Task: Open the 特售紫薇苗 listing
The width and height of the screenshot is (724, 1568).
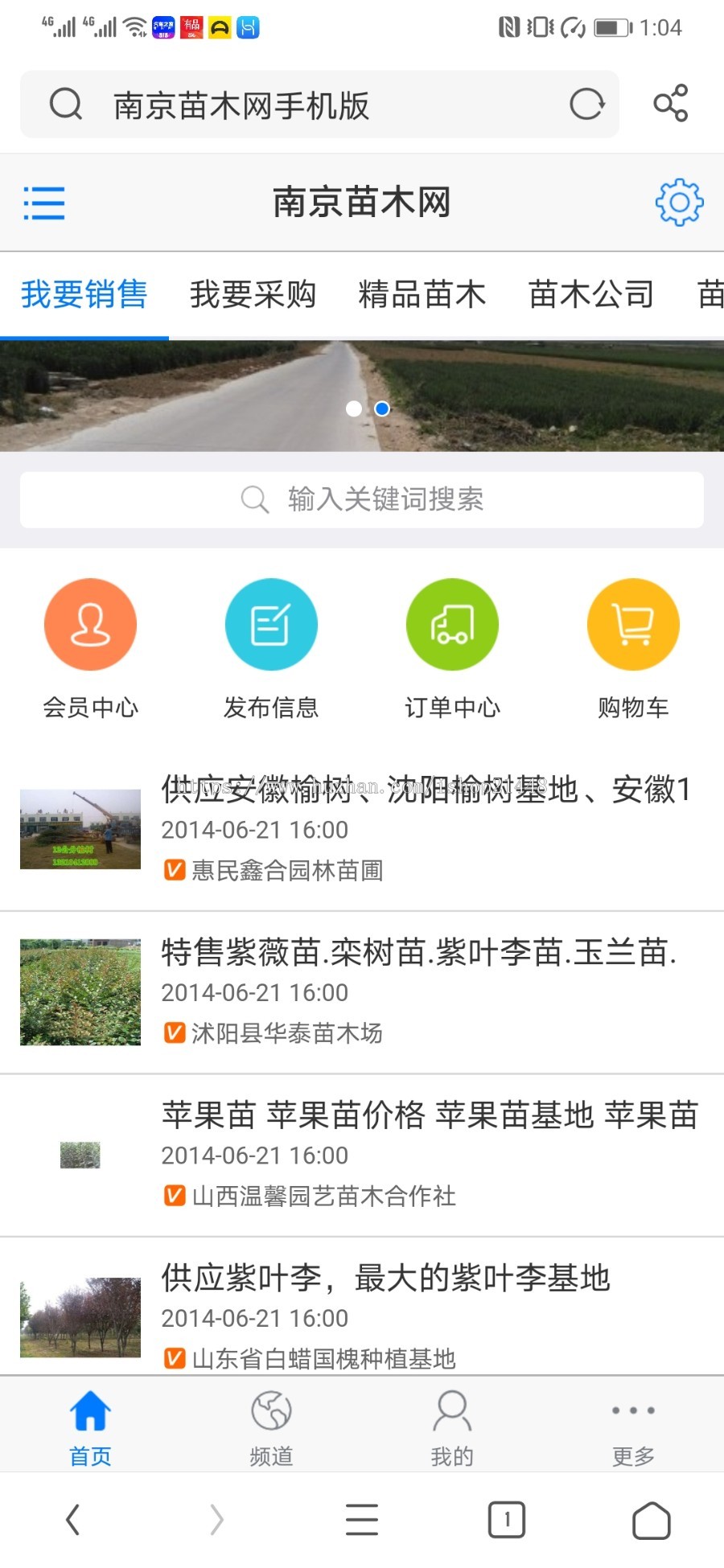Action: [418, 953]
